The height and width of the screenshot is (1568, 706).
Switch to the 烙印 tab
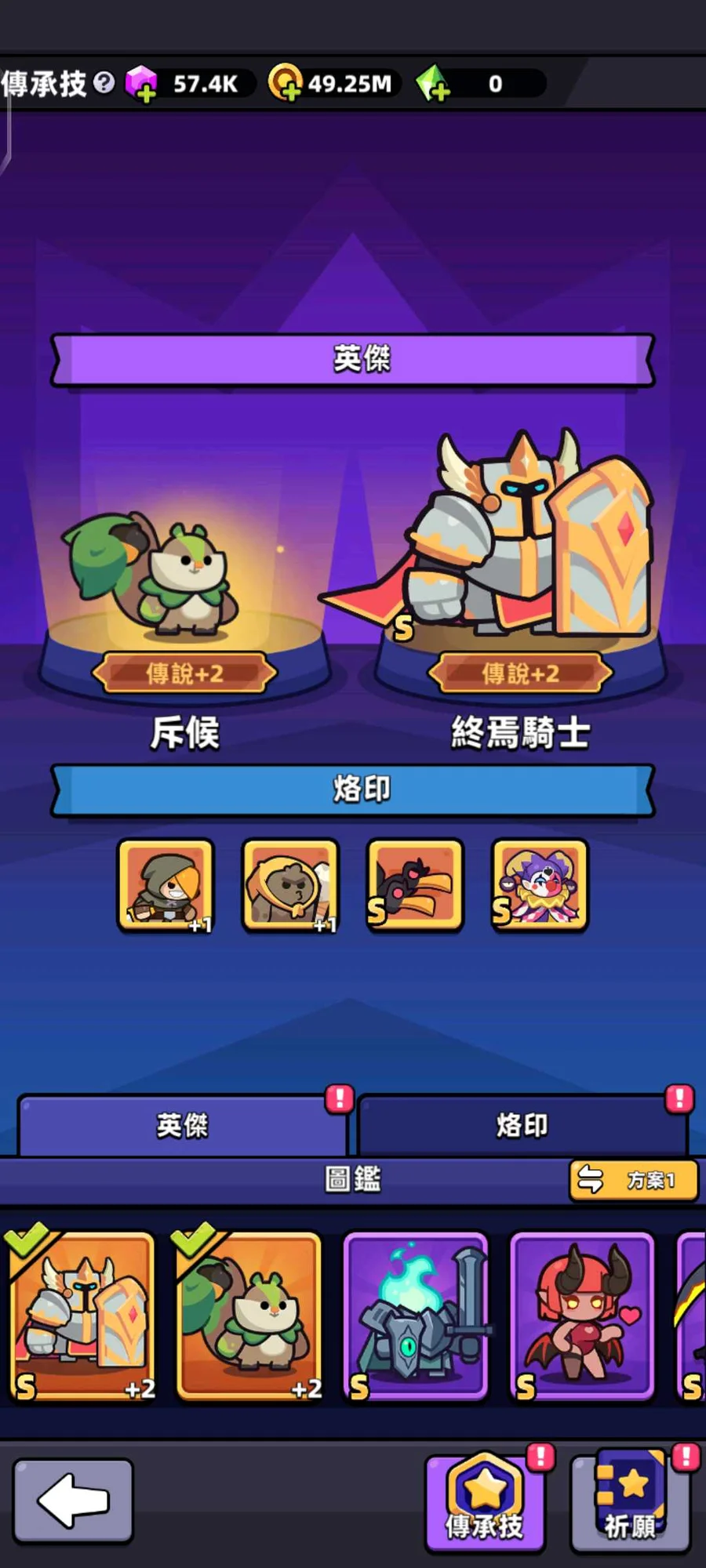(522, 1126)
